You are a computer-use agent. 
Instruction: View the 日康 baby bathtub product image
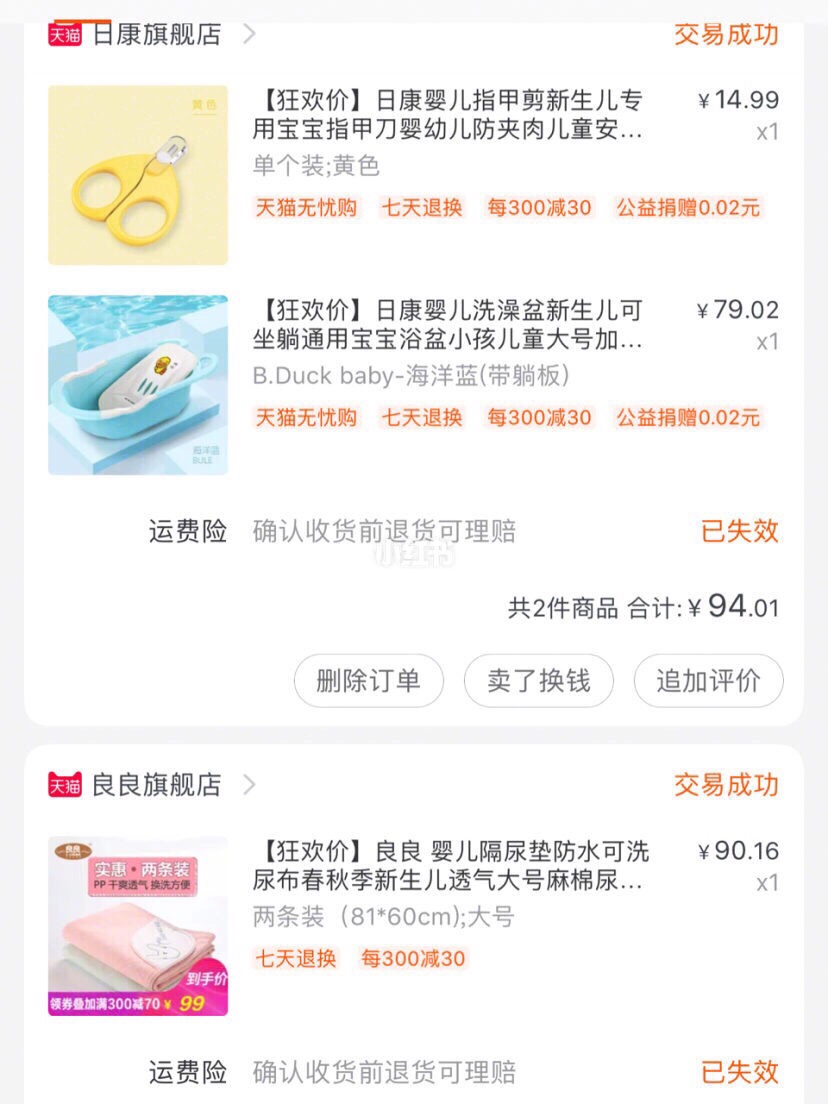pyautogui.click(x=138, y=385)
